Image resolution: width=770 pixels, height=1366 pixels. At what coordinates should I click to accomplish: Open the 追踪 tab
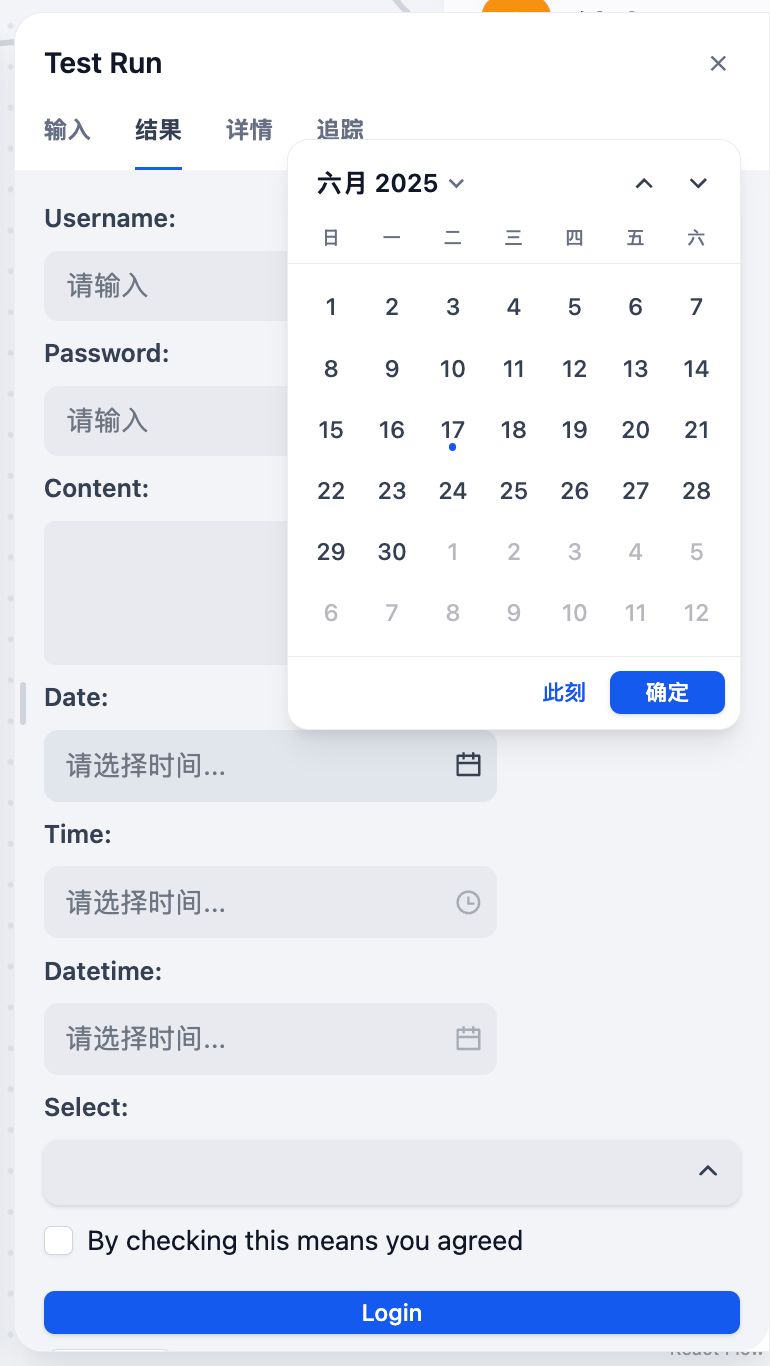(x=340, y=130)
